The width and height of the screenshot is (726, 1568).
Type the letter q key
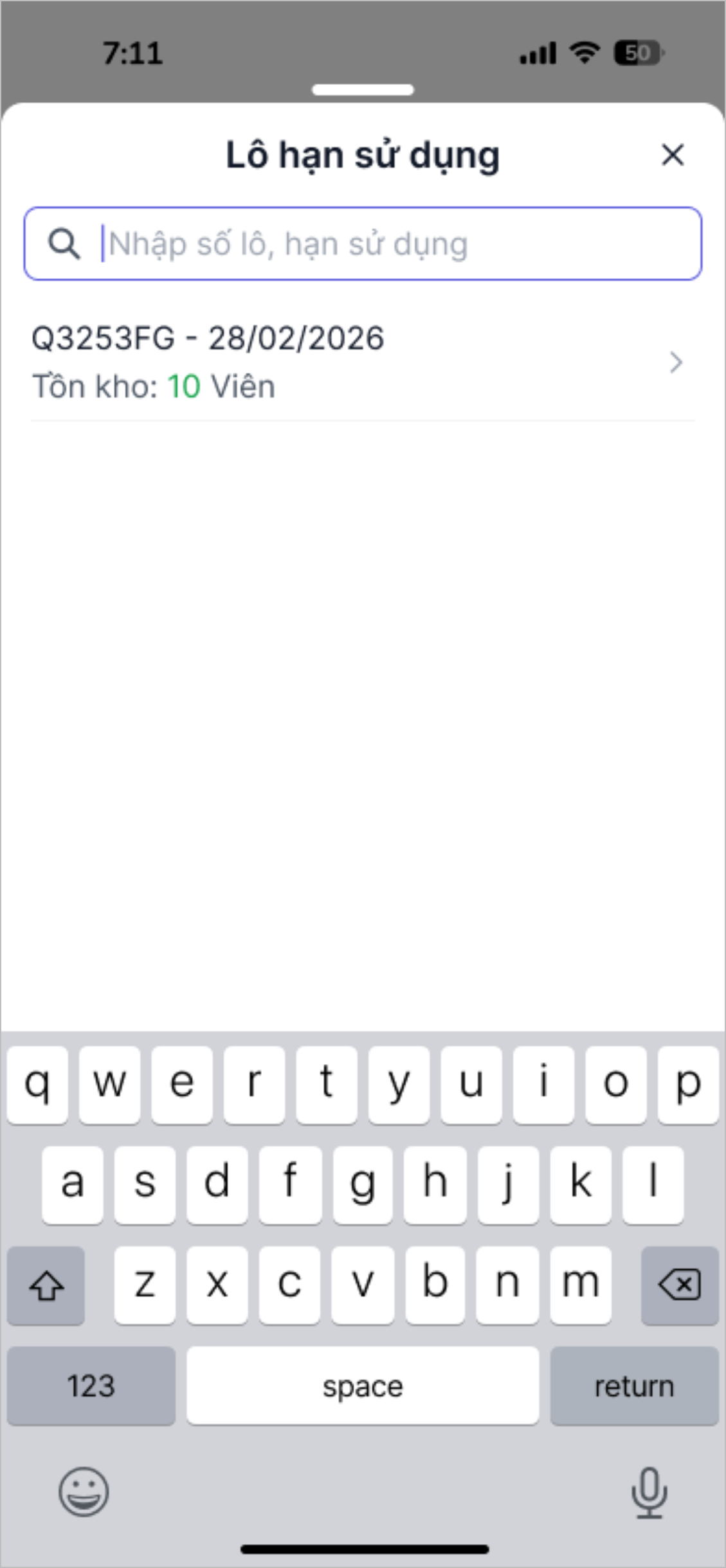(37, 1085)
